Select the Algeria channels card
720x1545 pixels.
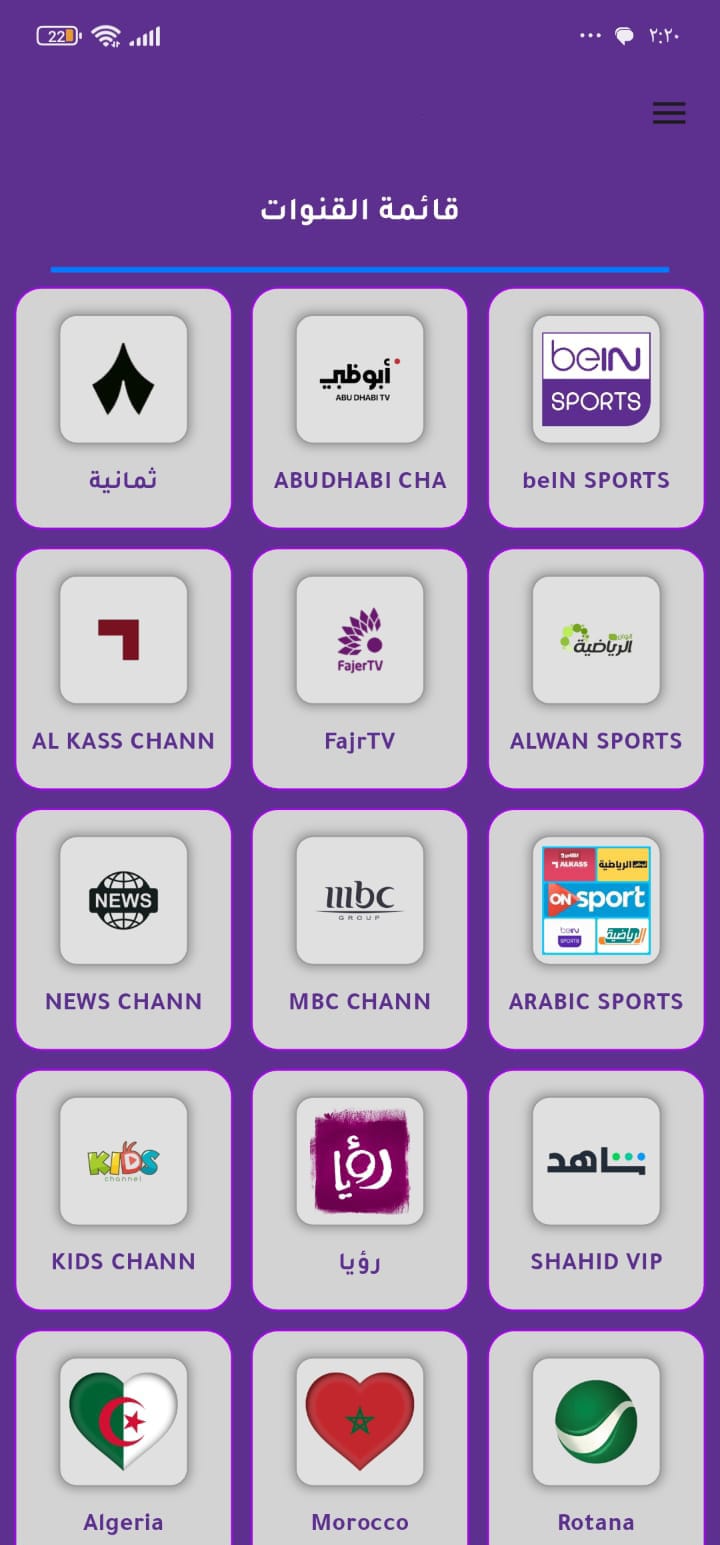(x=124, y=1440)
